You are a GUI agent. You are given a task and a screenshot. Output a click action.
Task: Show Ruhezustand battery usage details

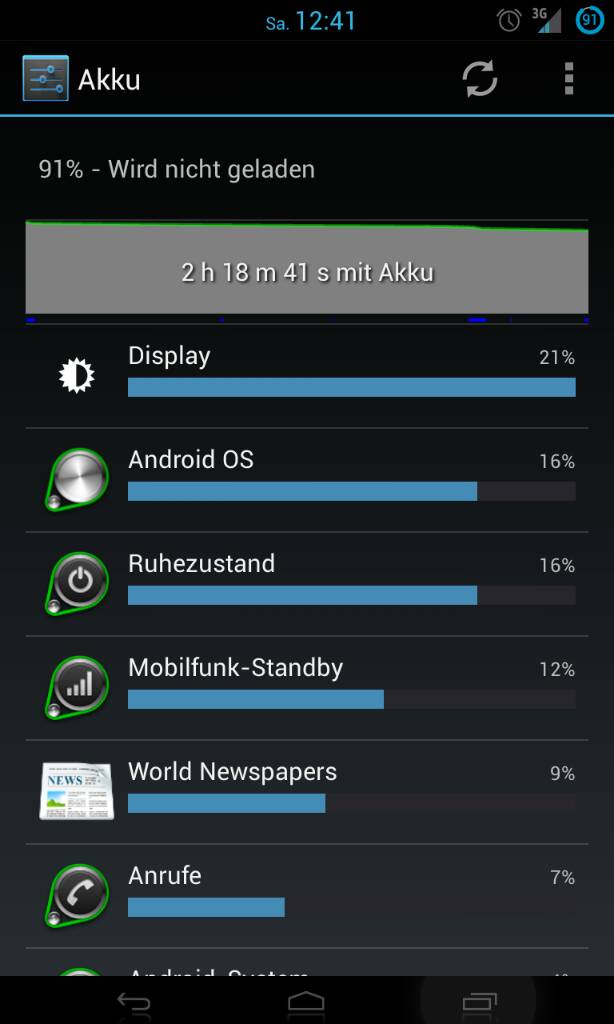307,584
